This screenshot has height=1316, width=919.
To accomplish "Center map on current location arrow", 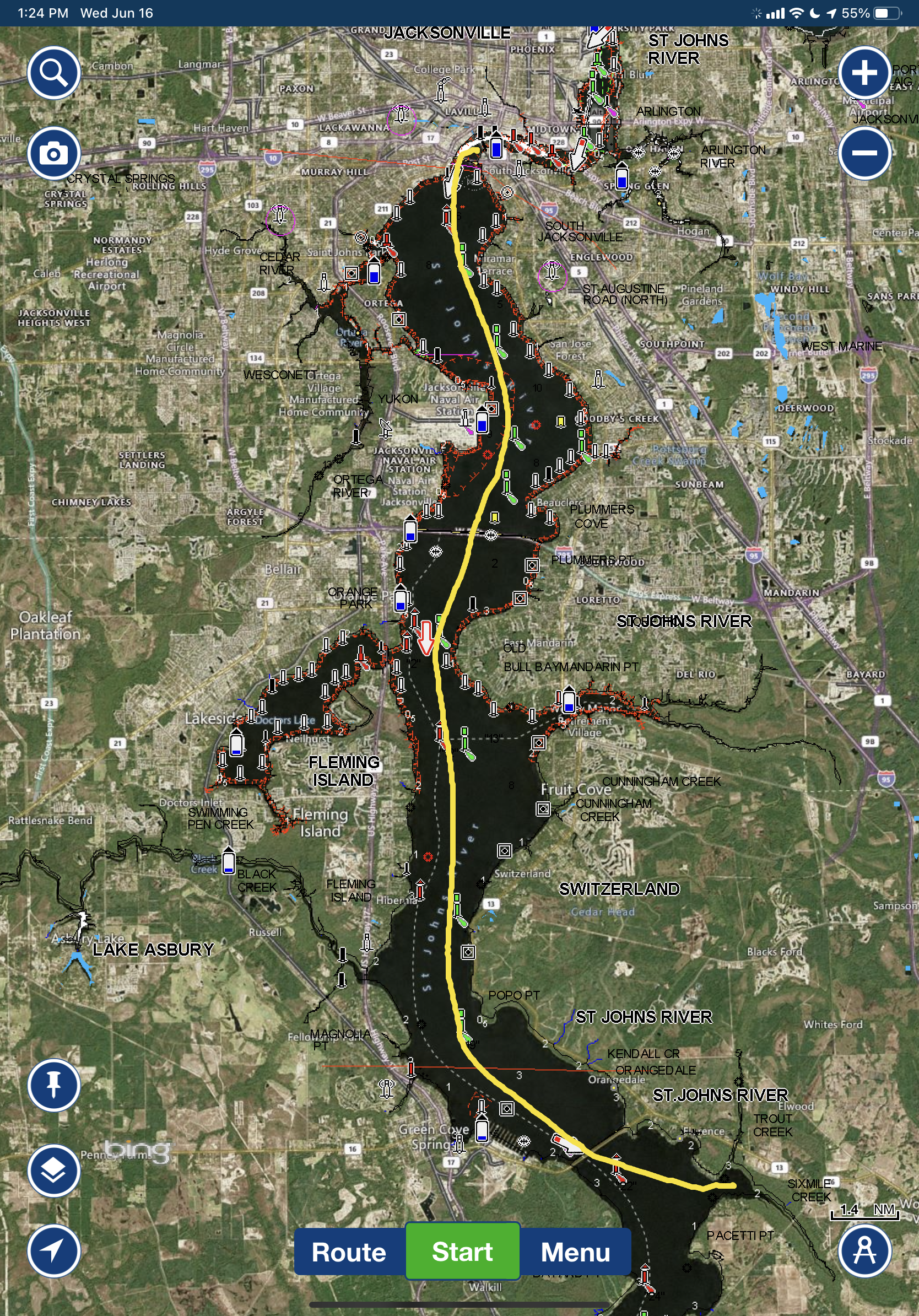I will click(x=54, y=1250).
